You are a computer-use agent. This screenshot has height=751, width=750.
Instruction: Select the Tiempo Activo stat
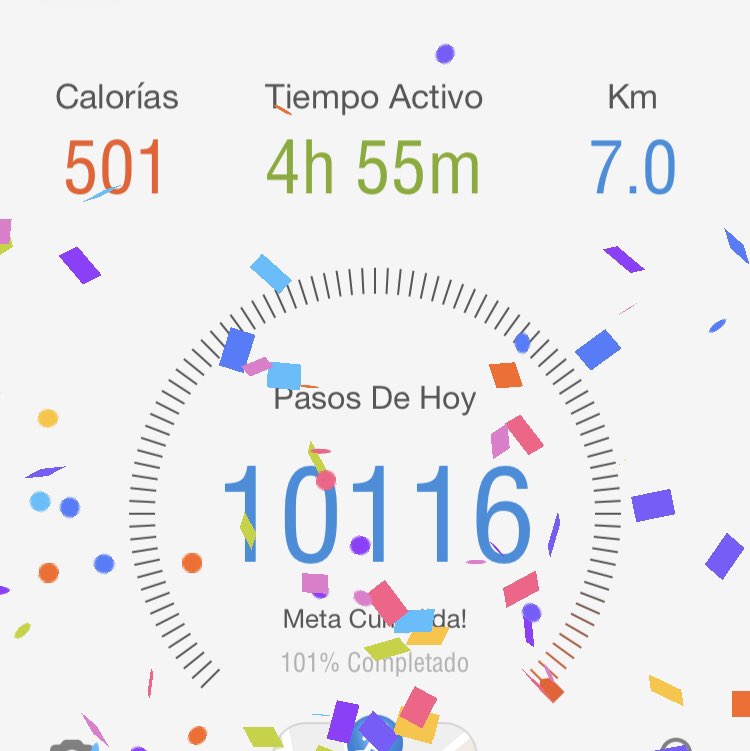373,97
